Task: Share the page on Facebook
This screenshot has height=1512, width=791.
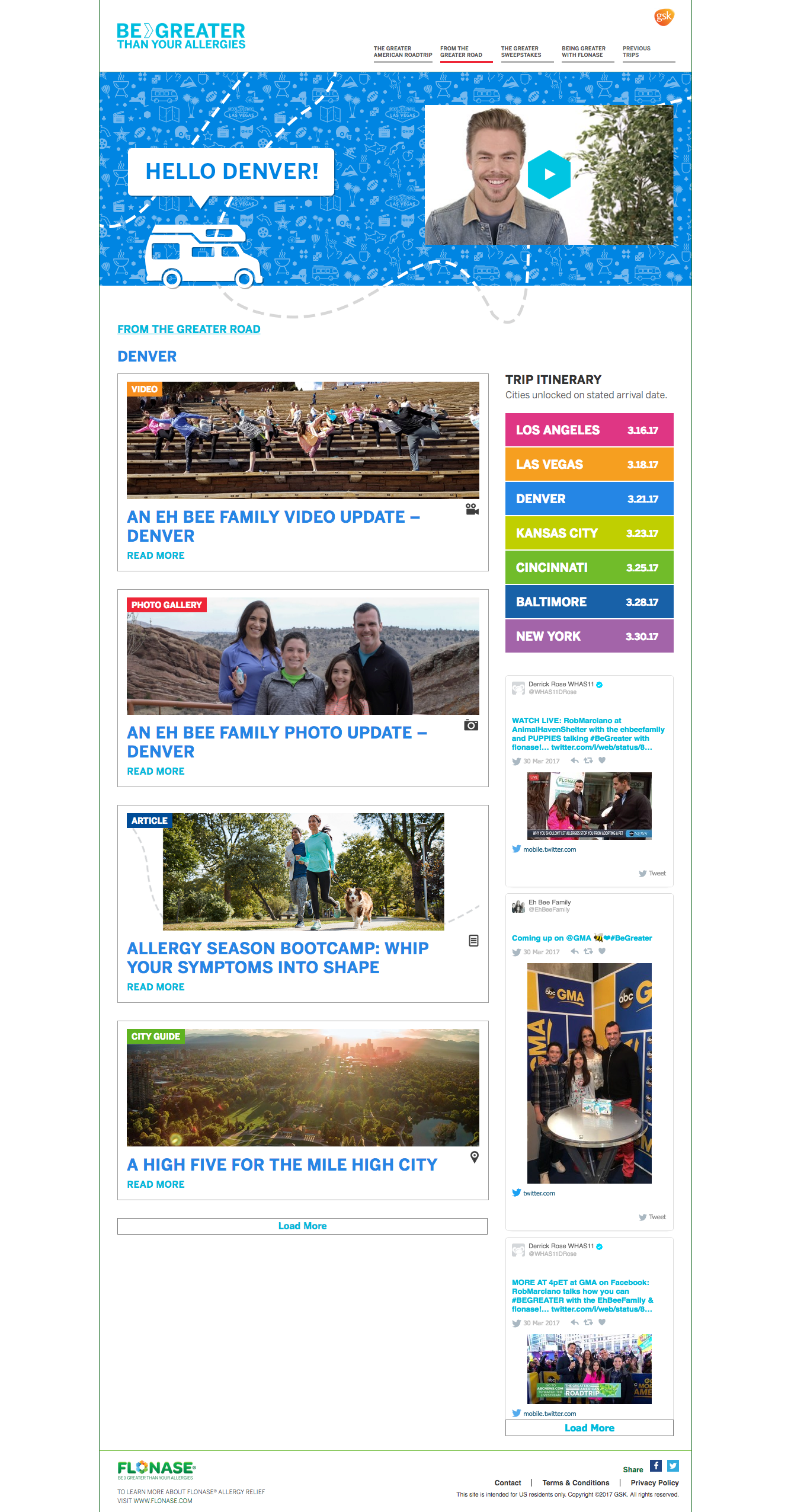Action: (x=656, y=1466)
